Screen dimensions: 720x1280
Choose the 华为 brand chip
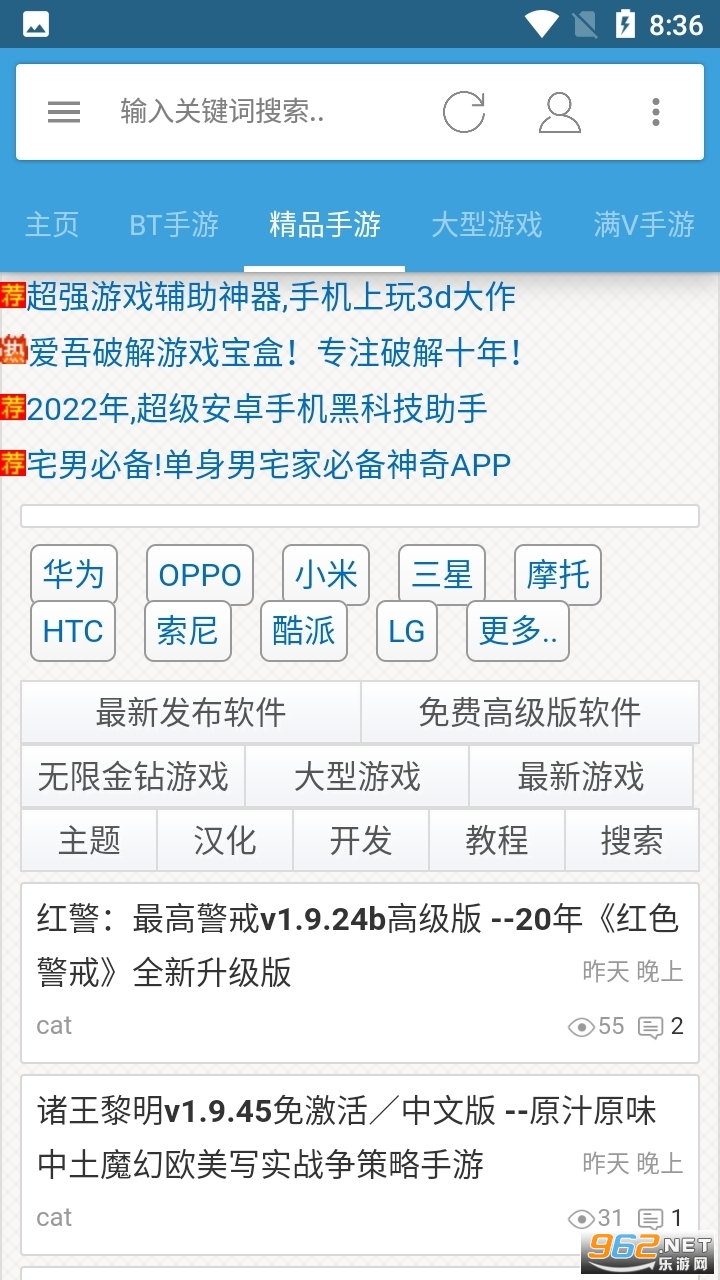point(74,575)
